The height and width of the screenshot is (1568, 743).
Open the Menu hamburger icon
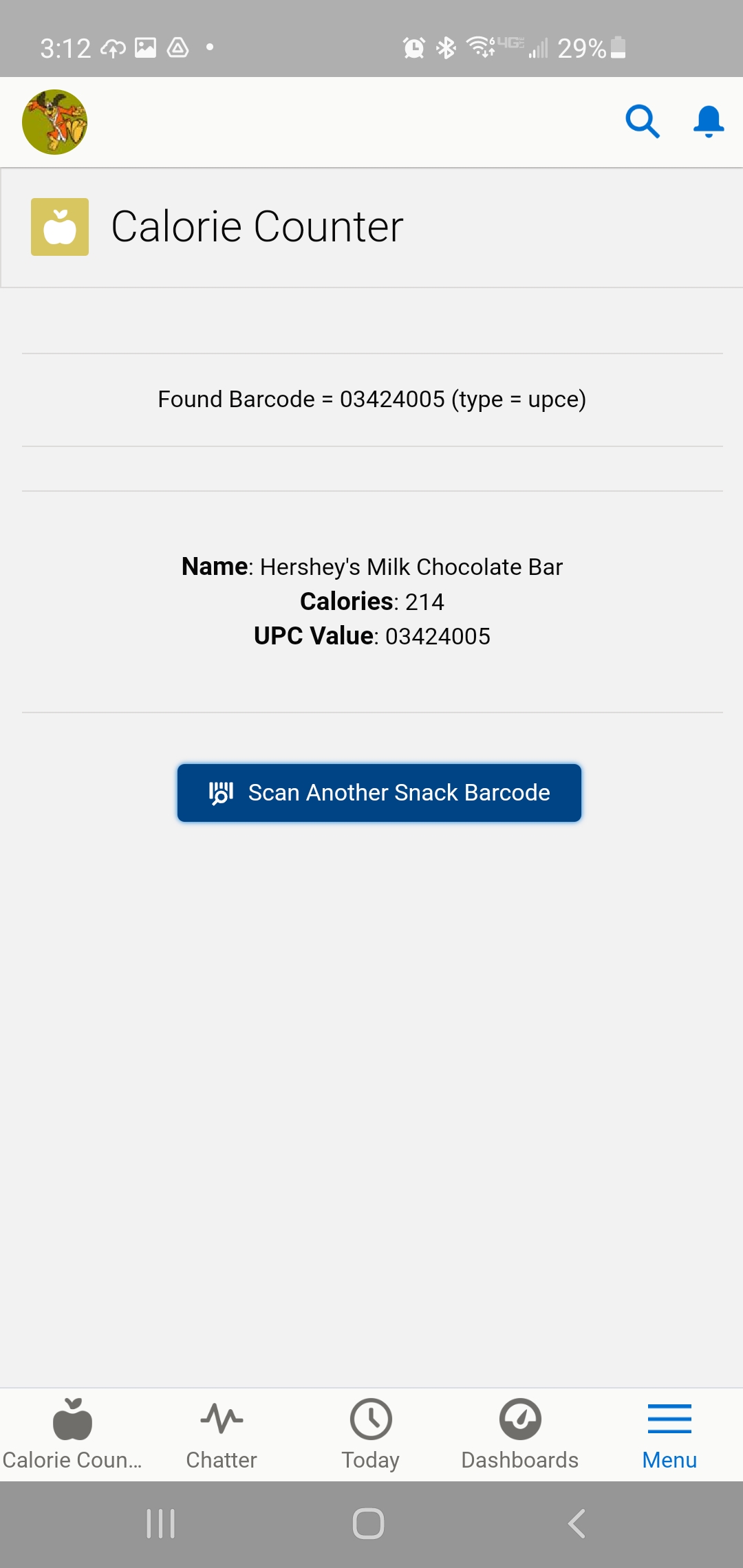click(x=669, y=1418)
